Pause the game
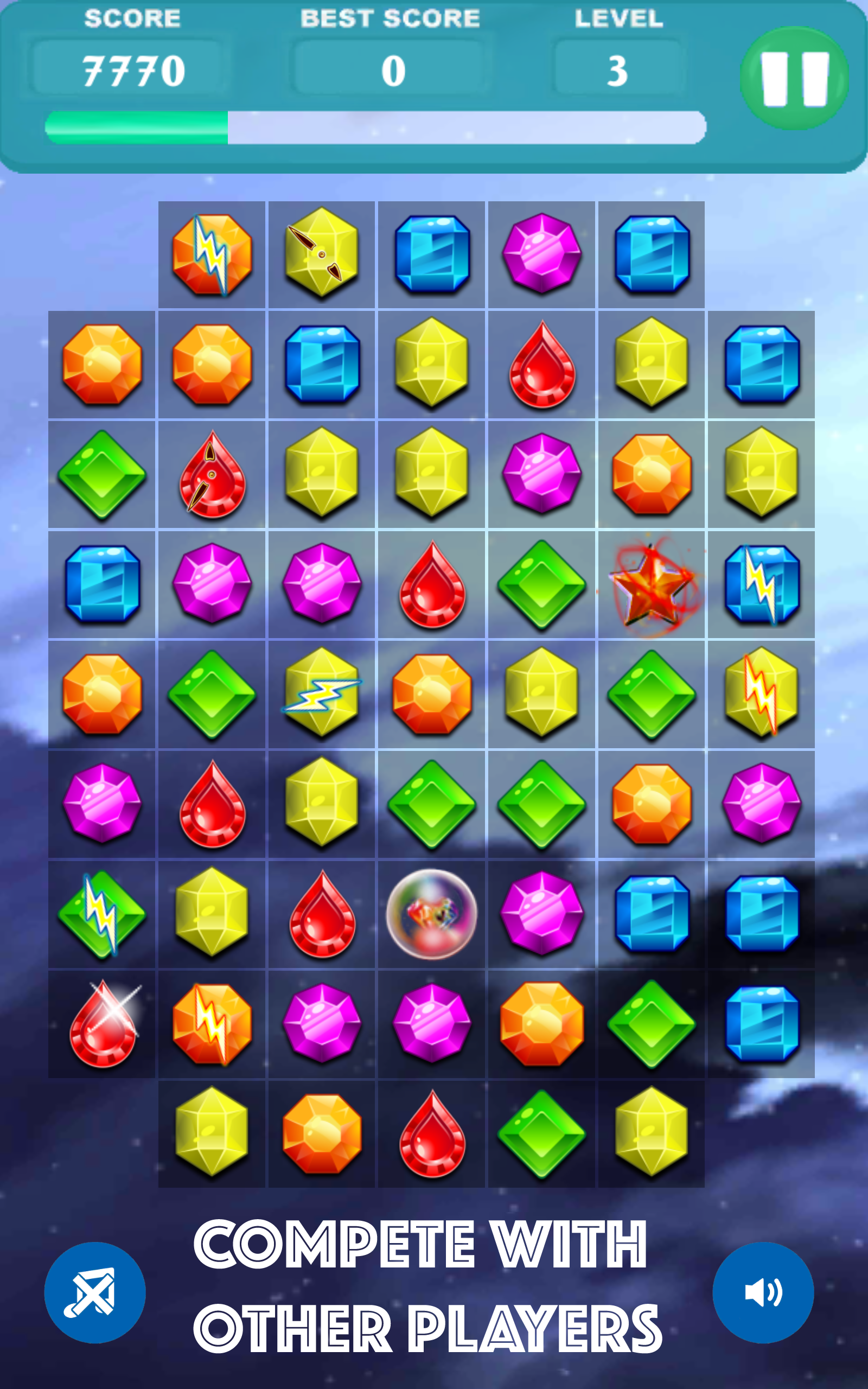868x1389 pixels. pyautogui.click(x=794, y=79)
